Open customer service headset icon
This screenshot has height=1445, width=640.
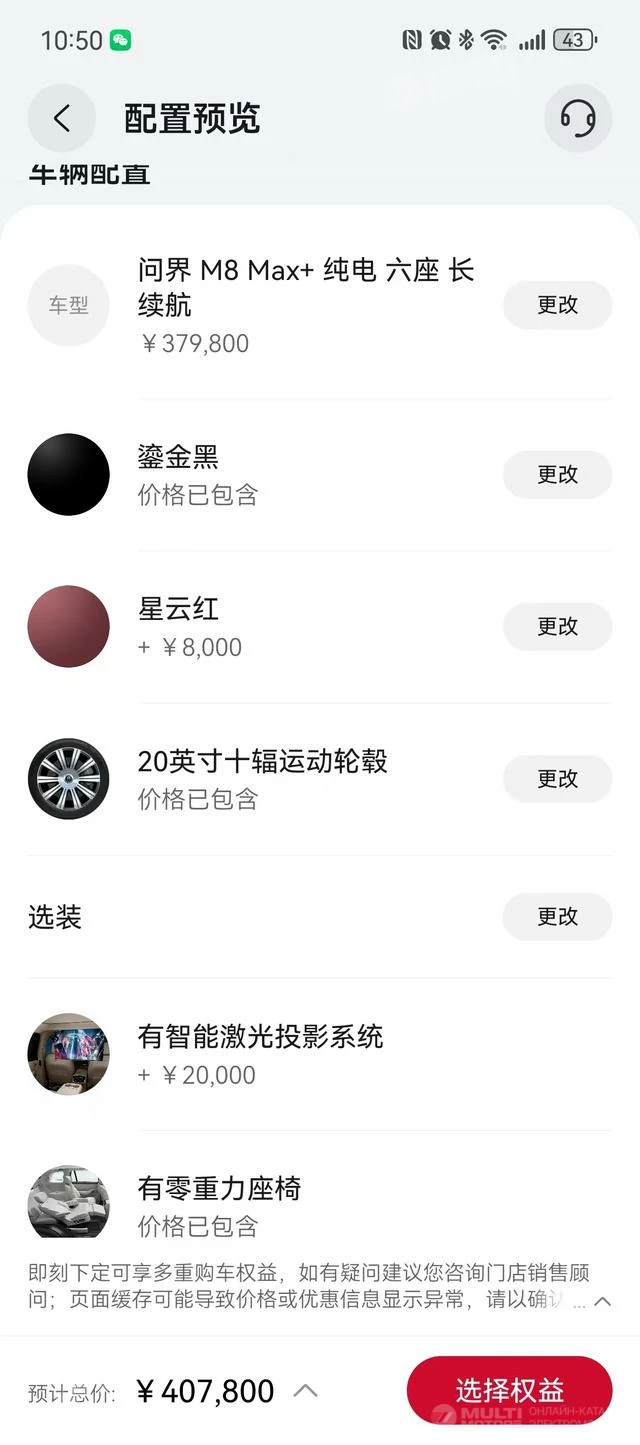(x=577, y=119)
